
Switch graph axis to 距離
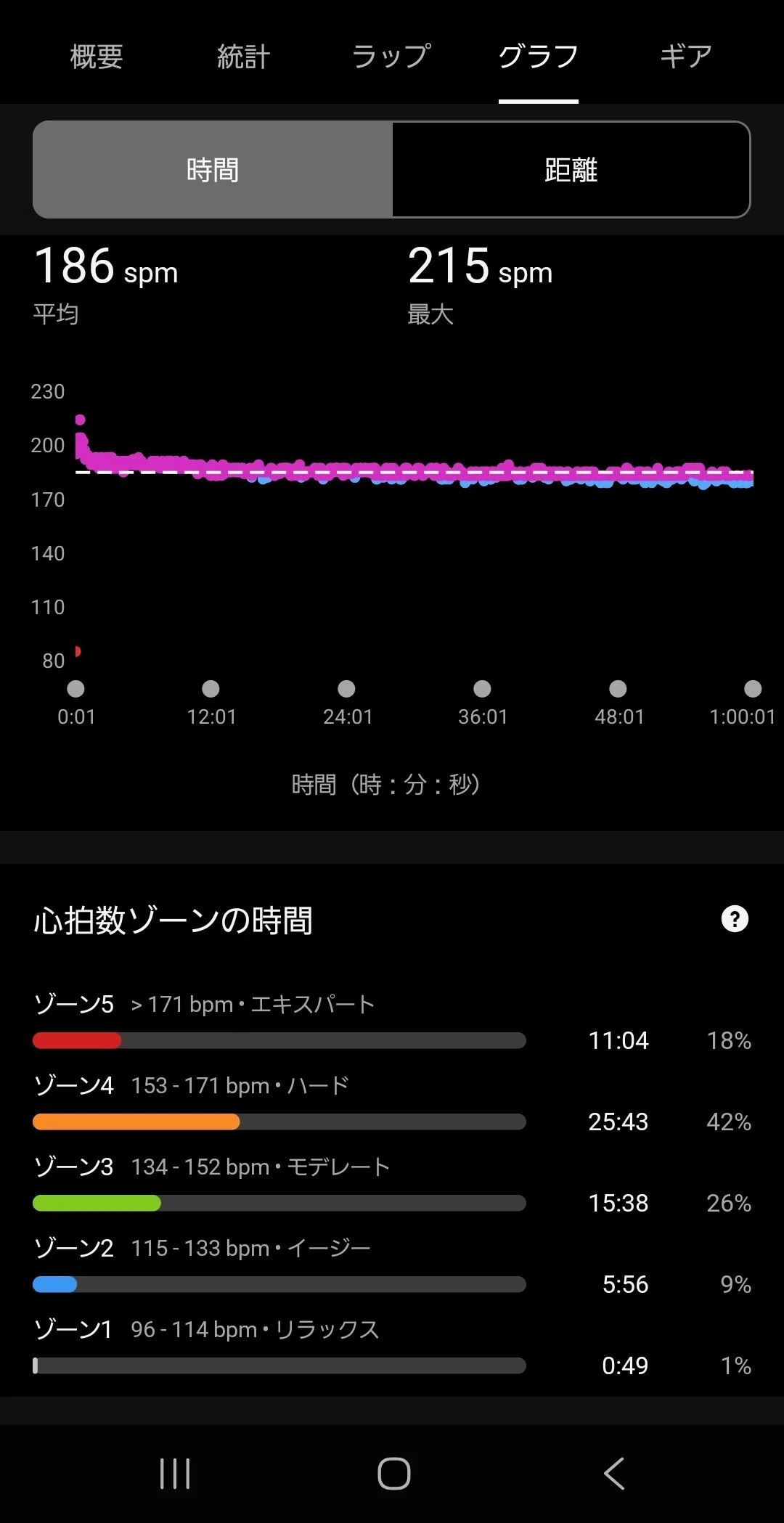[571, 170]
